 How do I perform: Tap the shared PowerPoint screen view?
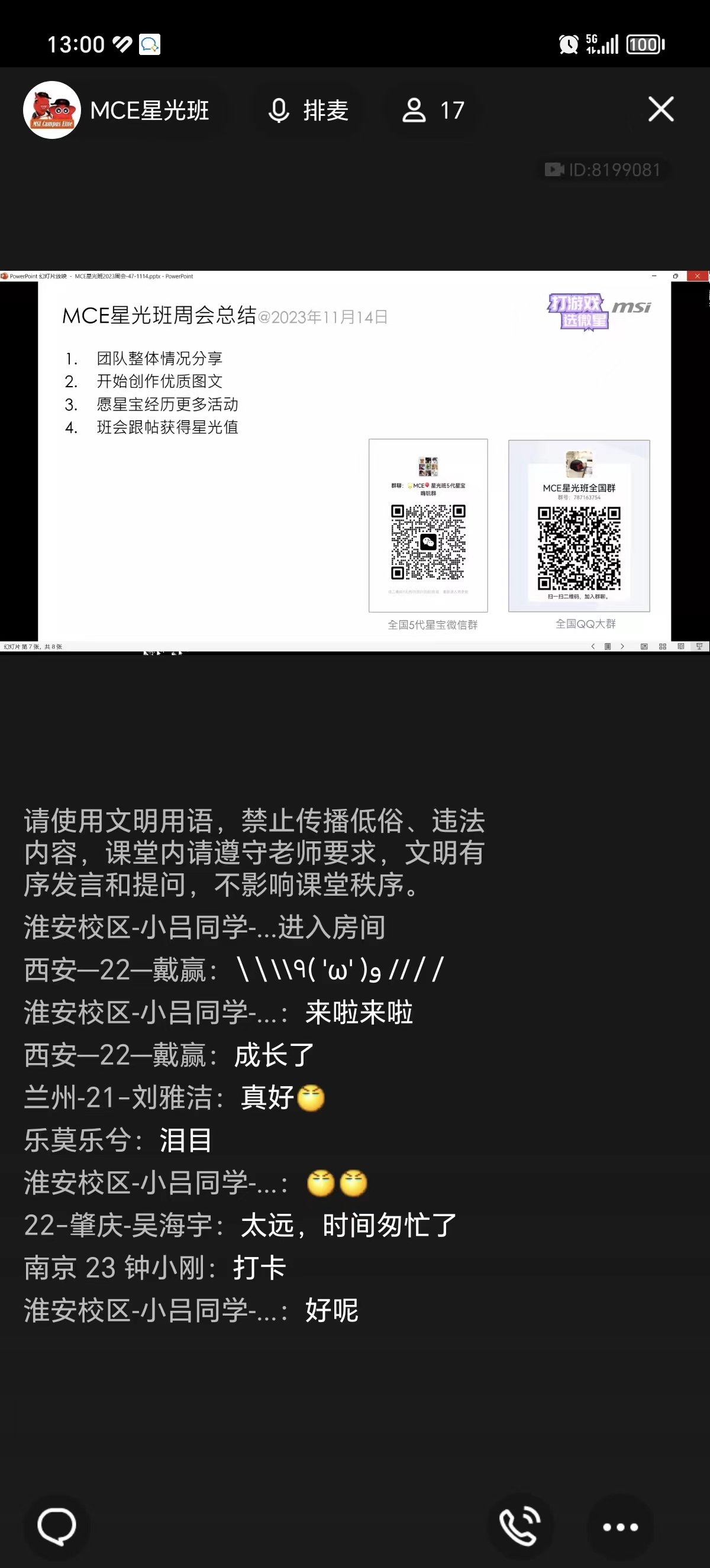[x=354, y=461]
